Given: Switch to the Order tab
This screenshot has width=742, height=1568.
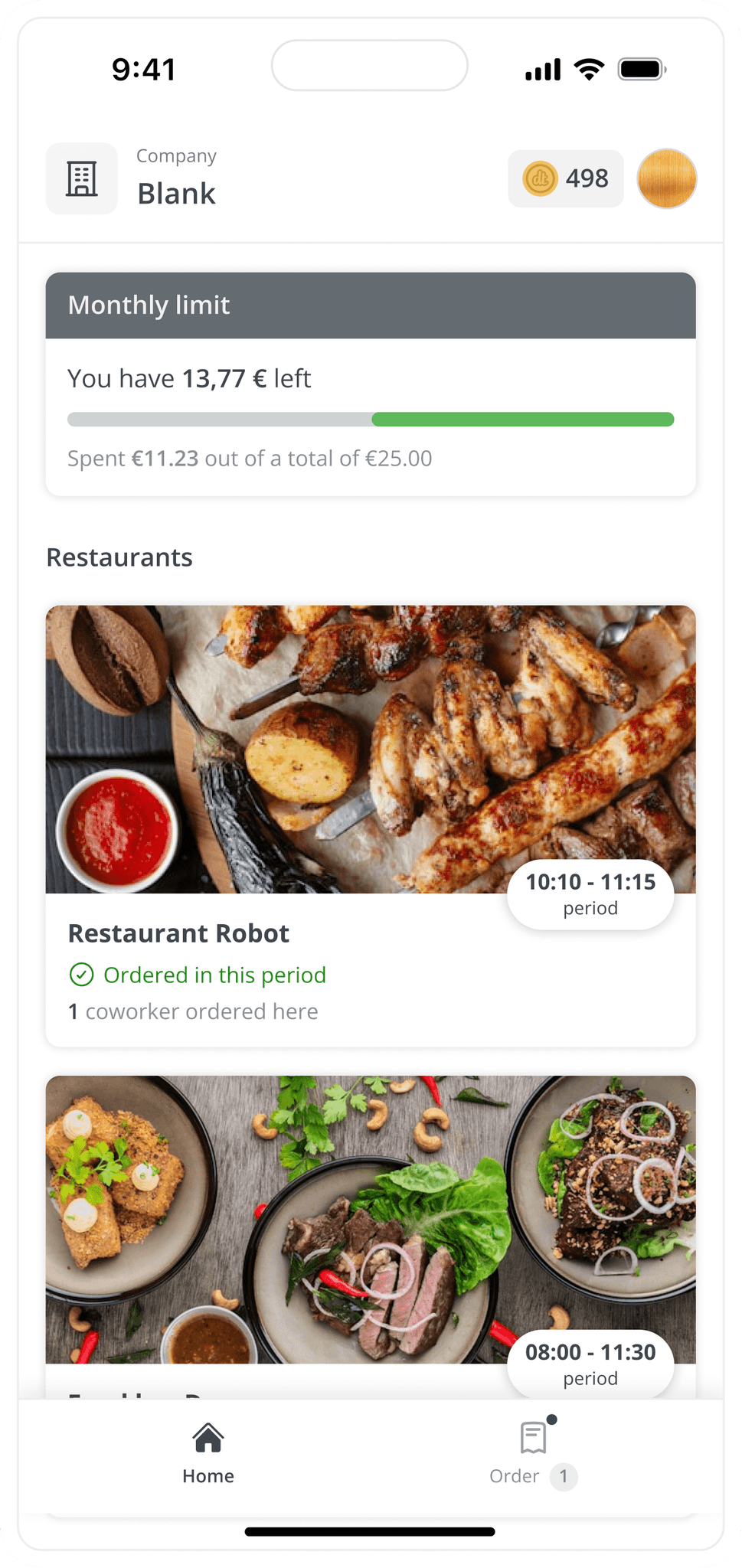Looking at the screenshot, I should (x=533, y=1454).
